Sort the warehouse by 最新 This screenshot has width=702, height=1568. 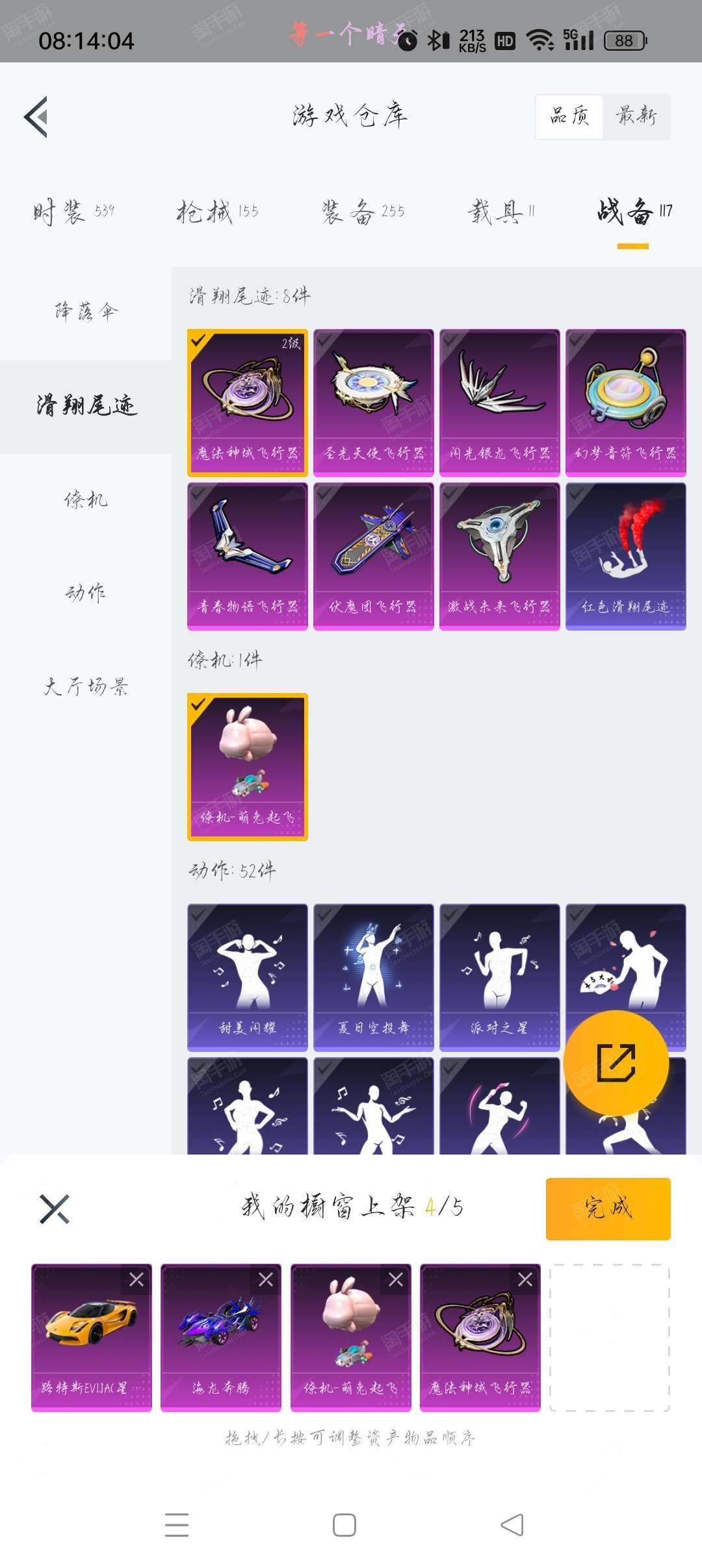tap(636, 117)
